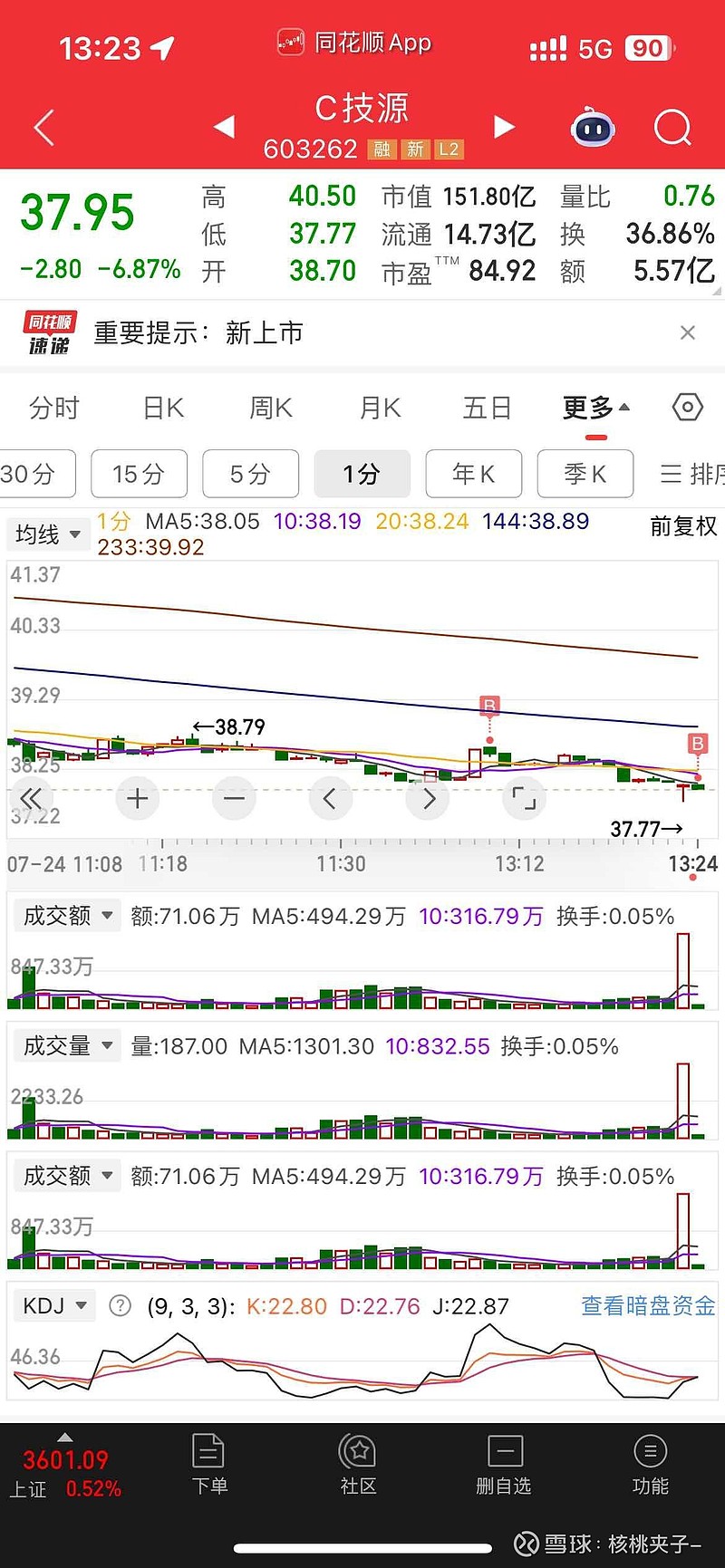Go back using the left arrow
The image size is (725, 1568).
click(x=43, y=128)
